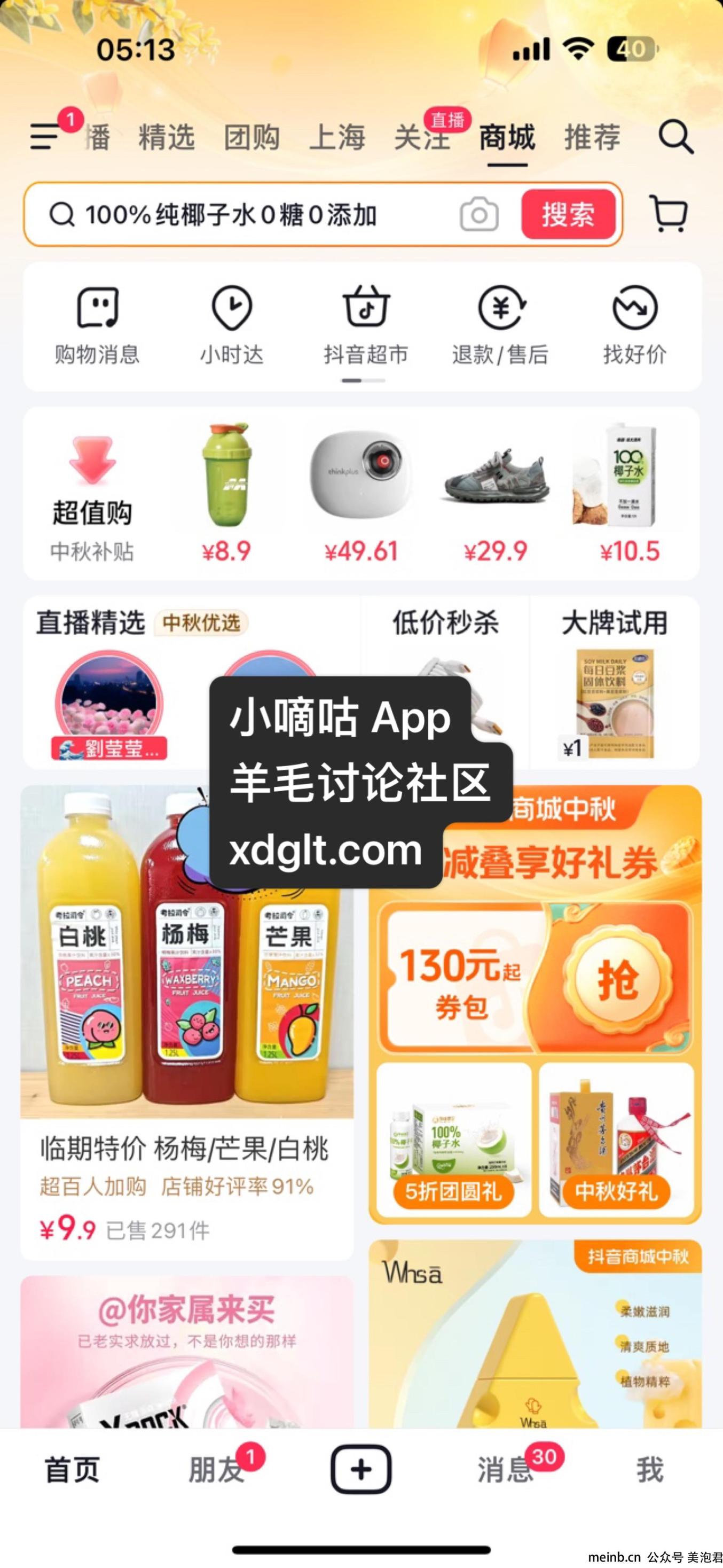Create a new post with plus button
The width and height of the screenshot is (723, 1568).
[x=361, y=1469]
